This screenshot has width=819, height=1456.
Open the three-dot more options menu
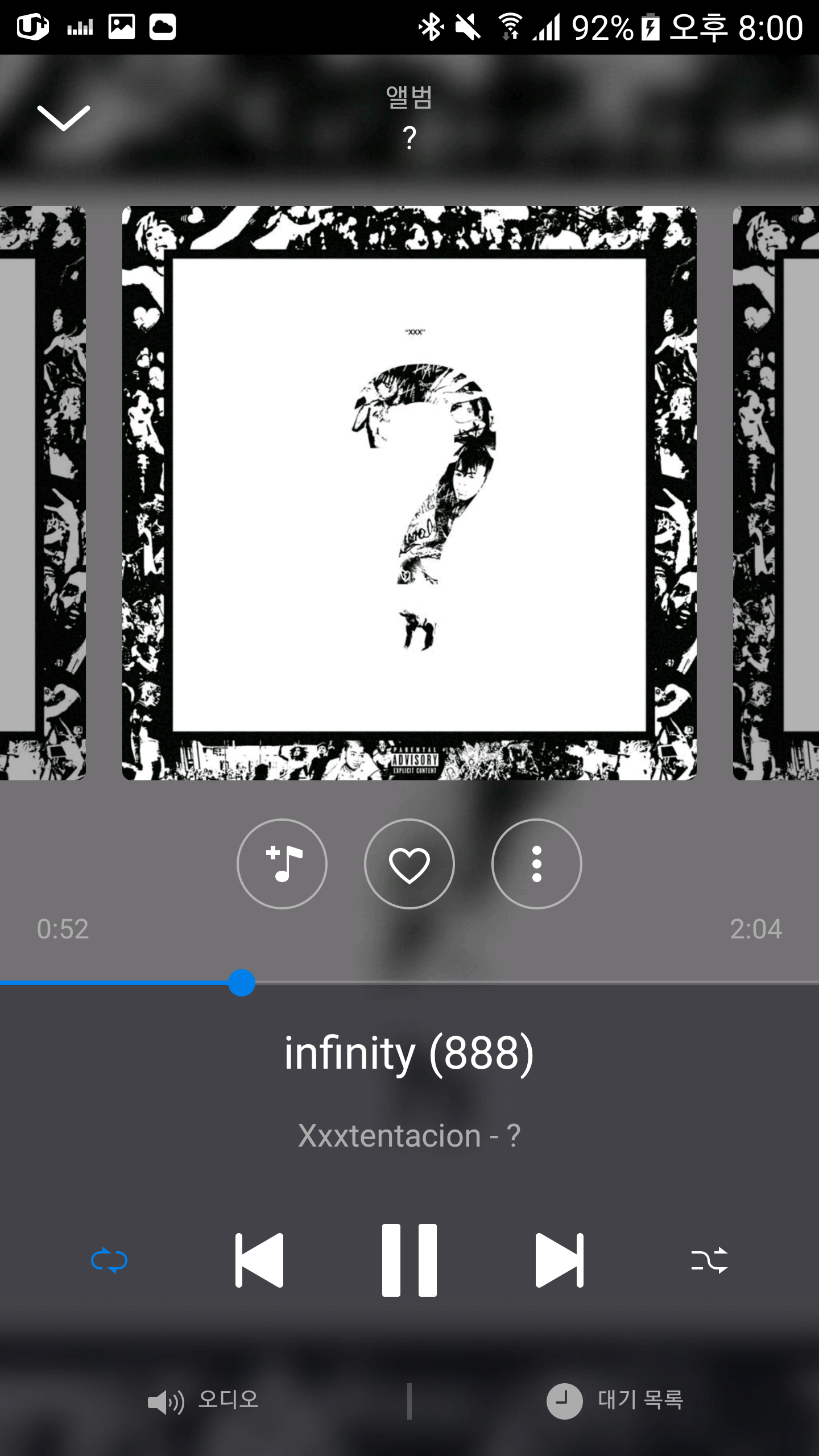[x=536, y=864]
